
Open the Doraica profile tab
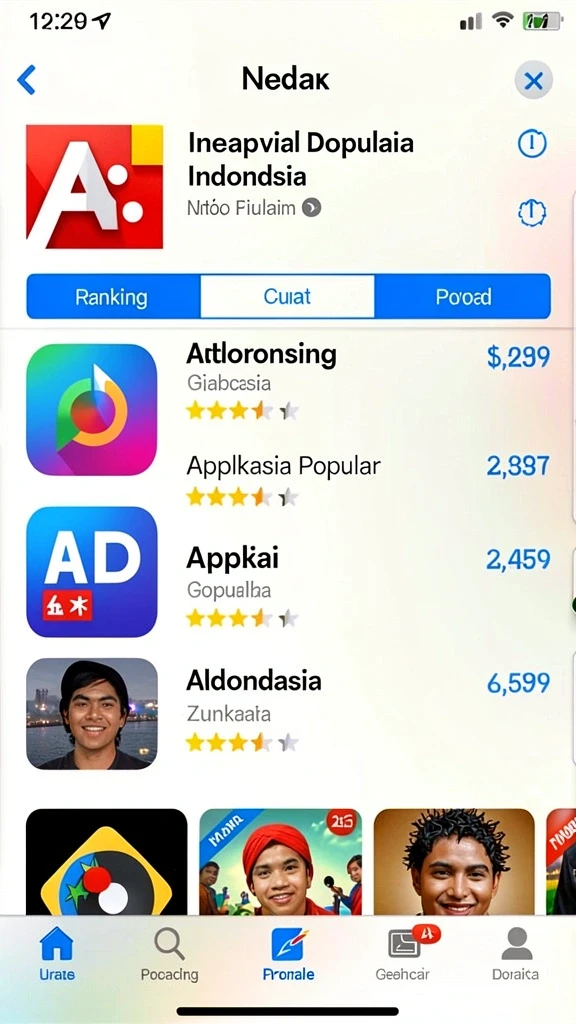pyautogui.click(x=515, y=955)
